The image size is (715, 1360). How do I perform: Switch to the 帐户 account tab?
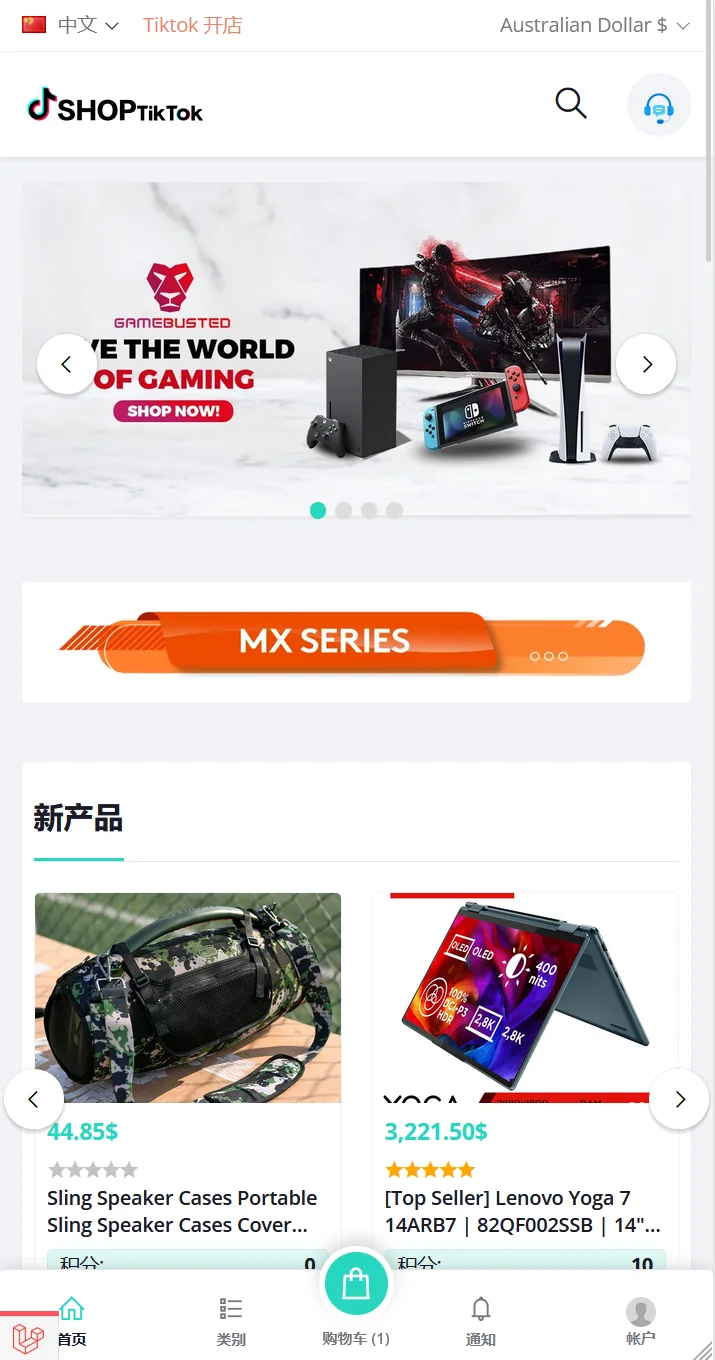pos(640,1320)
